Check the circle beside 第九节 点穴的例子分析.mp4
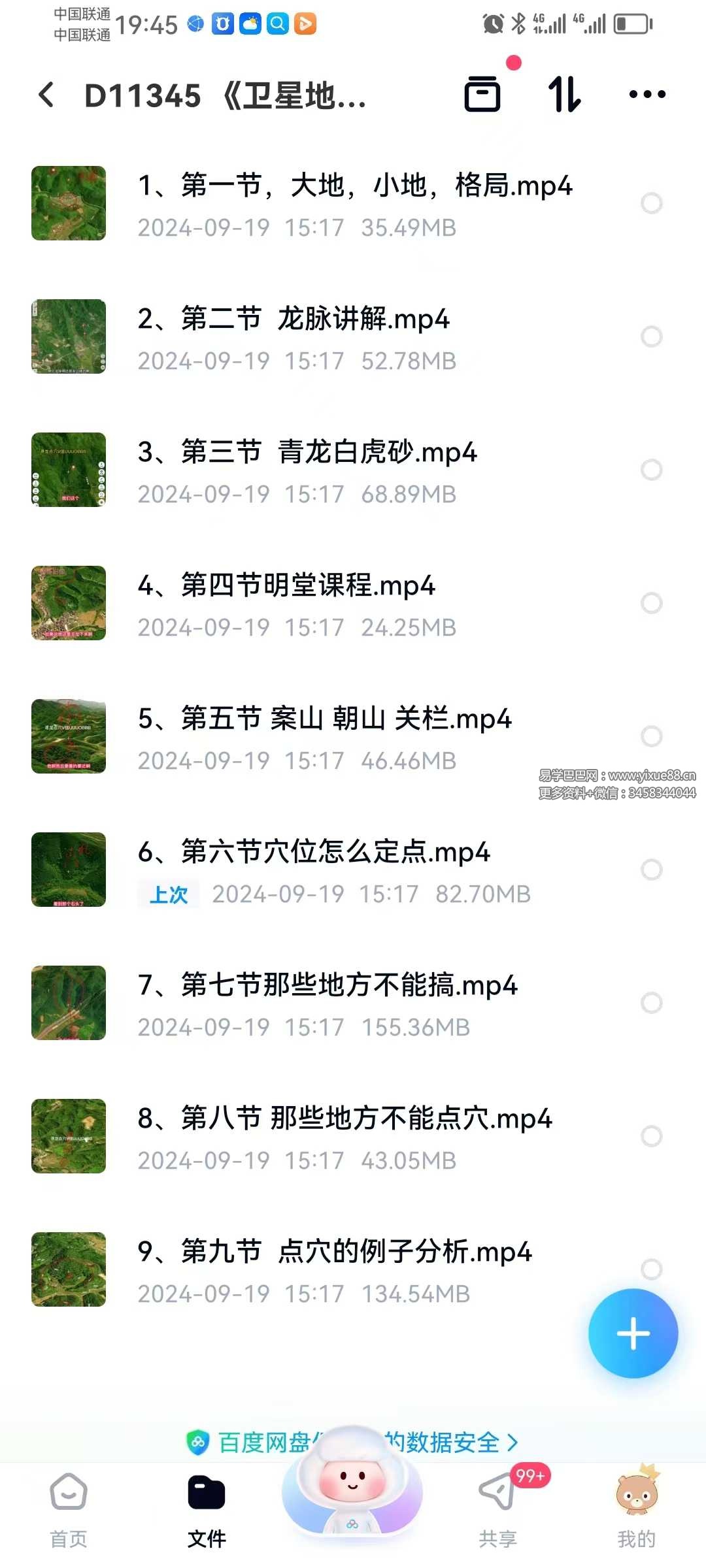 (650, 1267)
